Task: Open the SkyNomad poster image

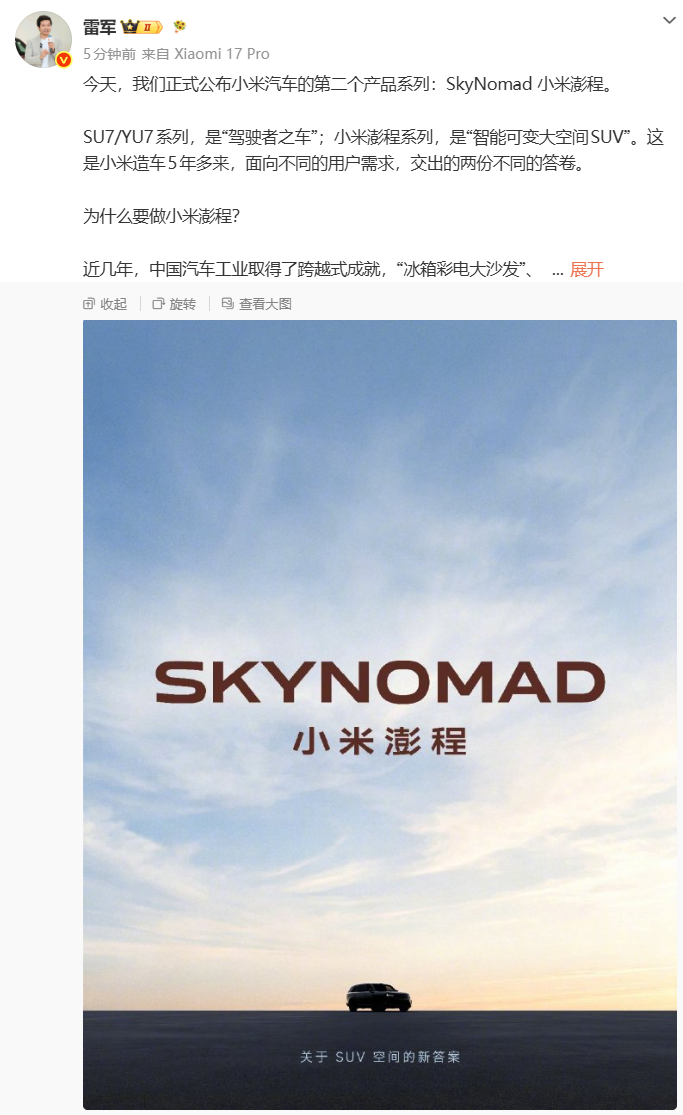Action: point(380,714)
